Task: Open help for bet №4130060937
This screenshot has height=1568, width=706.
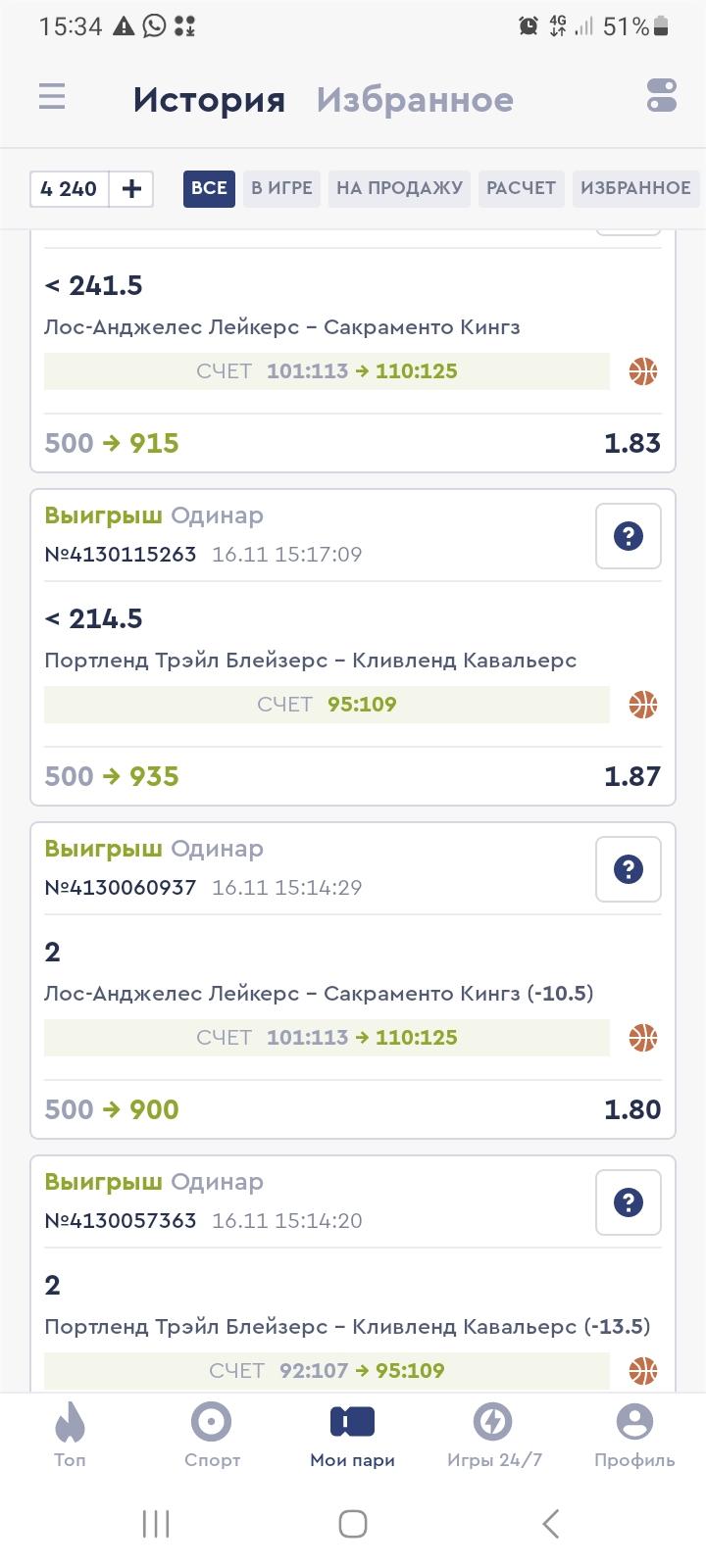Action: 629,869
